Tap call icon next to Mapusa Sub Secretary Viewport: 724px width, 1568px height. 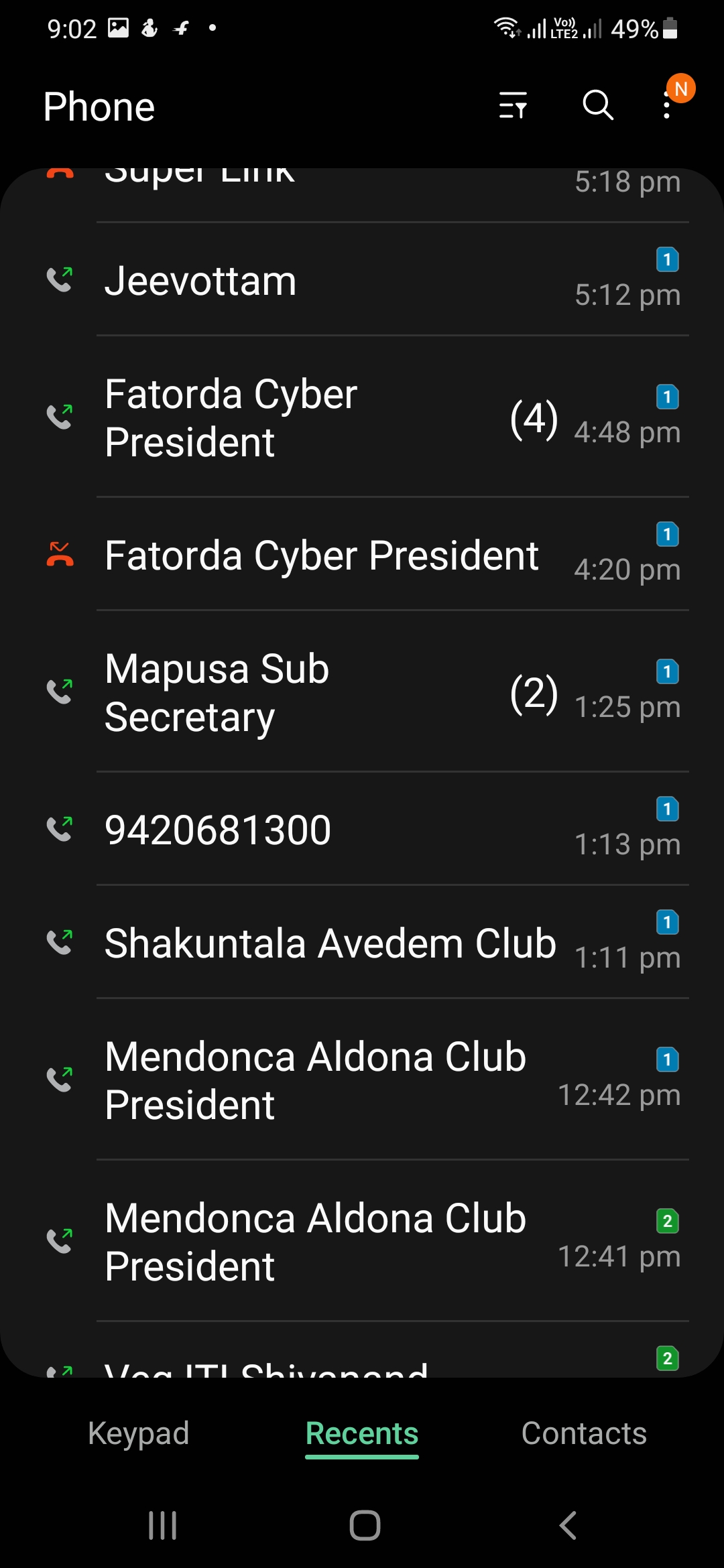tap(60, 692)
